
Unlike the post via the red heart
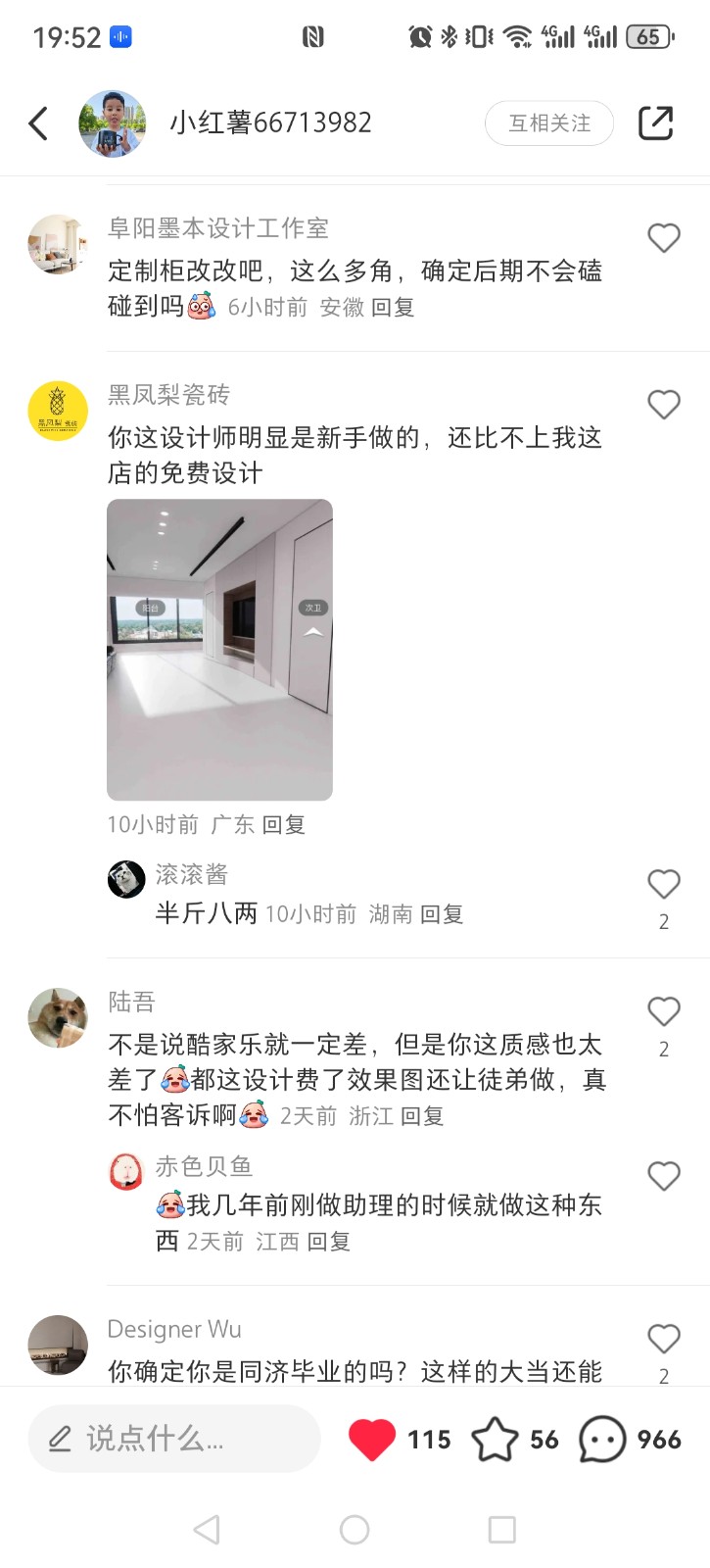point(372,1440)
